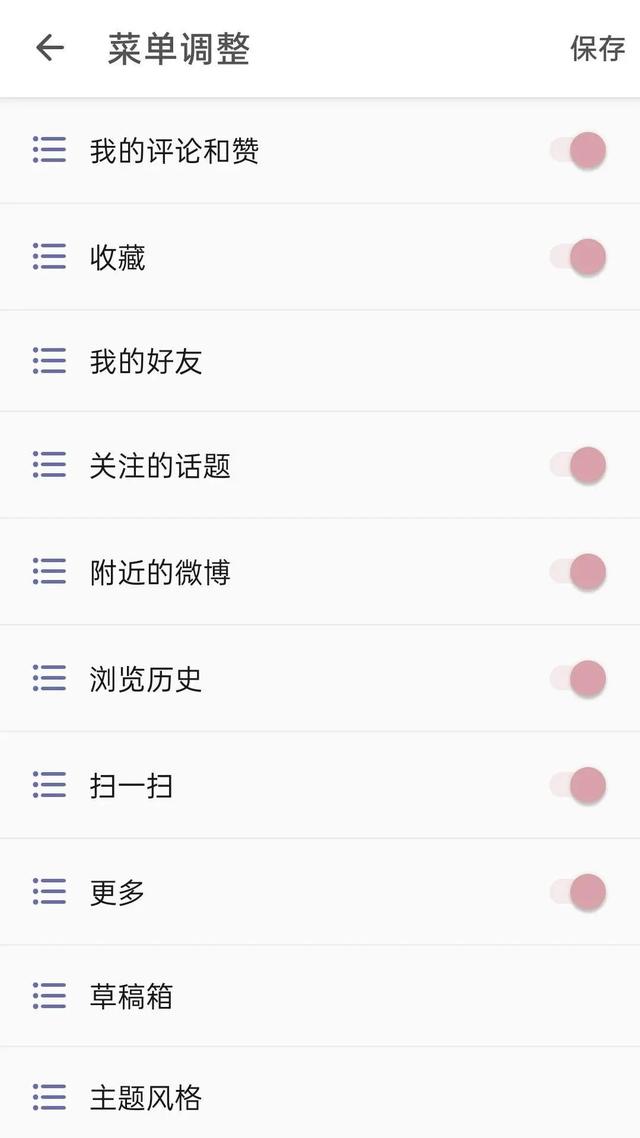Disable the 扫一扫 toggle
This screenshot has height=1138, width=640.
(x=579, y=785)
